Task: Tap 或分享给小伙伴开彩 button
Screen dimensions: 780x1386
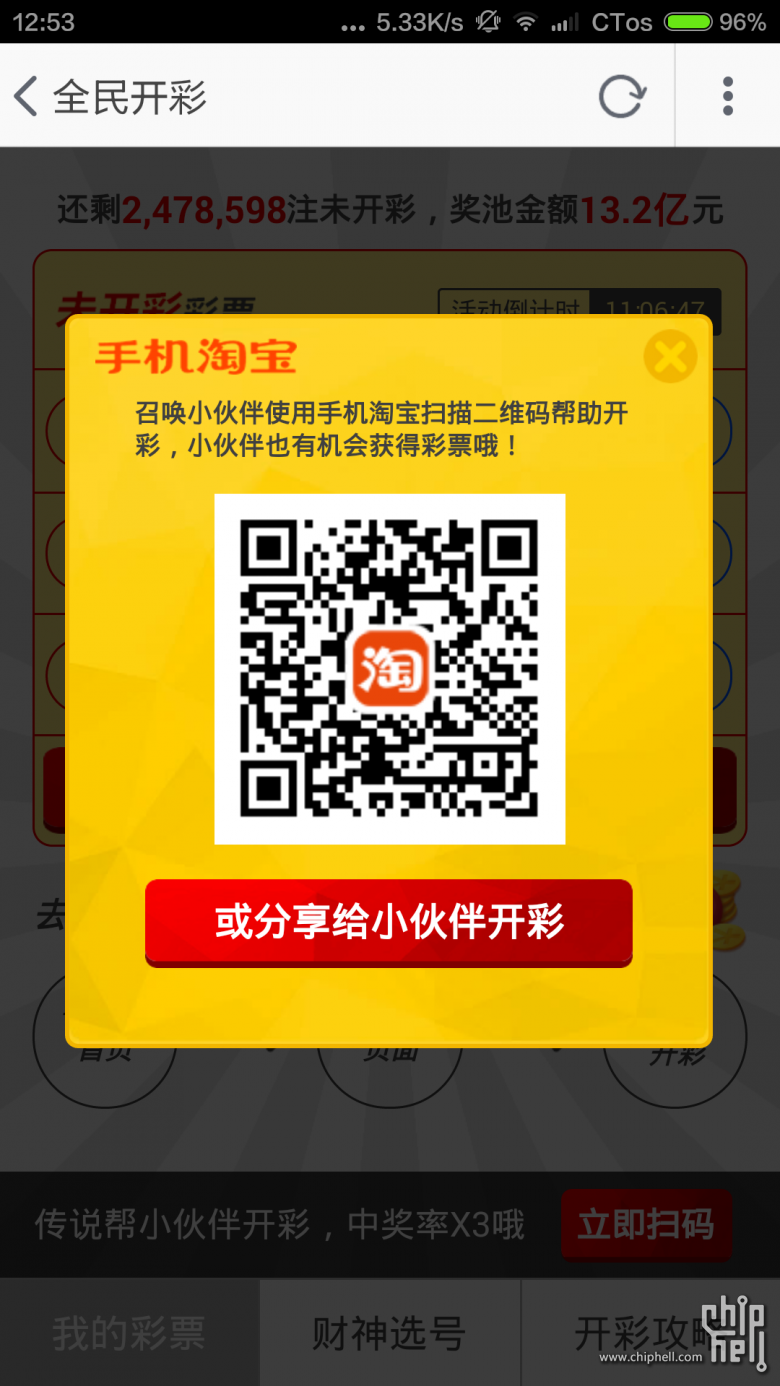Action: pos(389,922)
